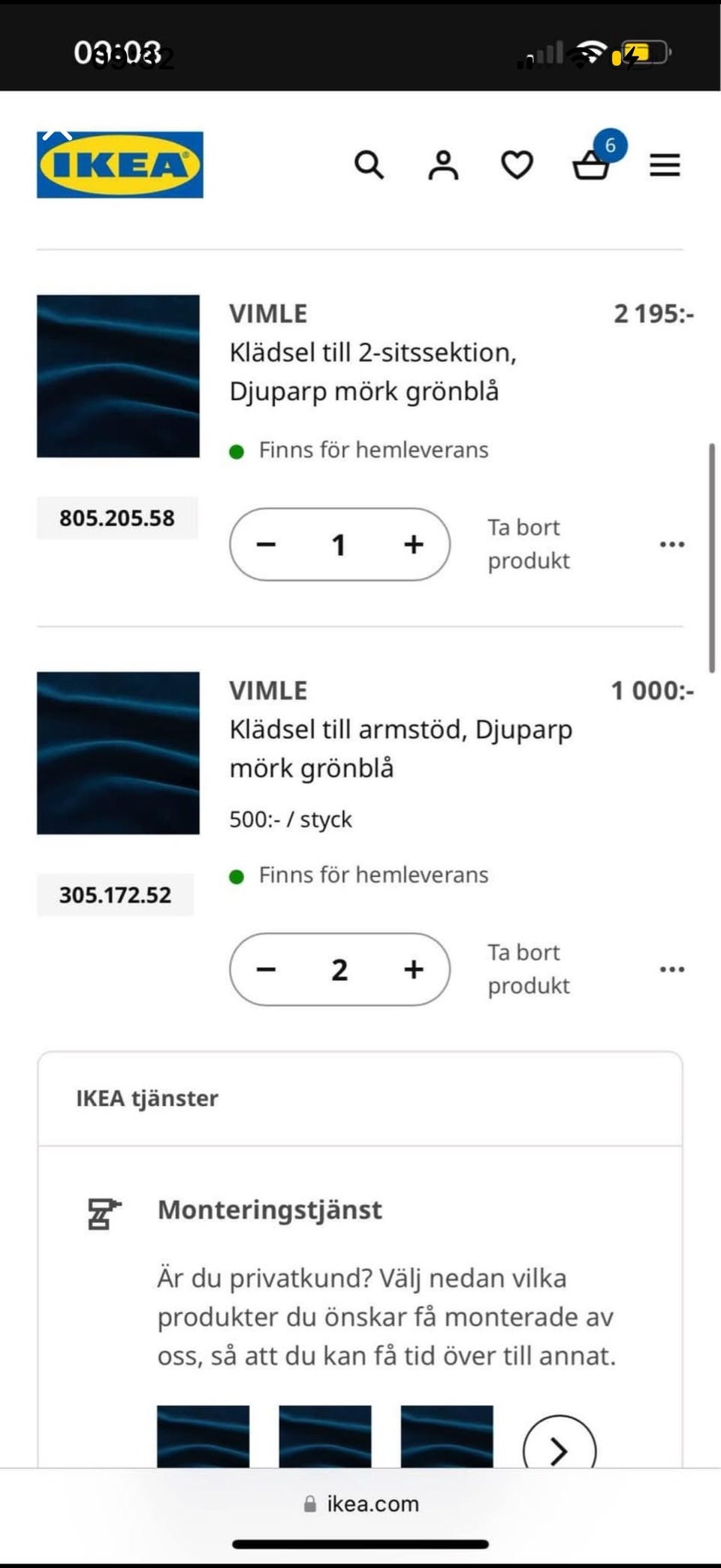This screenshot has height=1568, width=721.
Task: Decrease quantity of the armstöd cover
Action: pyautogui.click(x=266, y=970)
